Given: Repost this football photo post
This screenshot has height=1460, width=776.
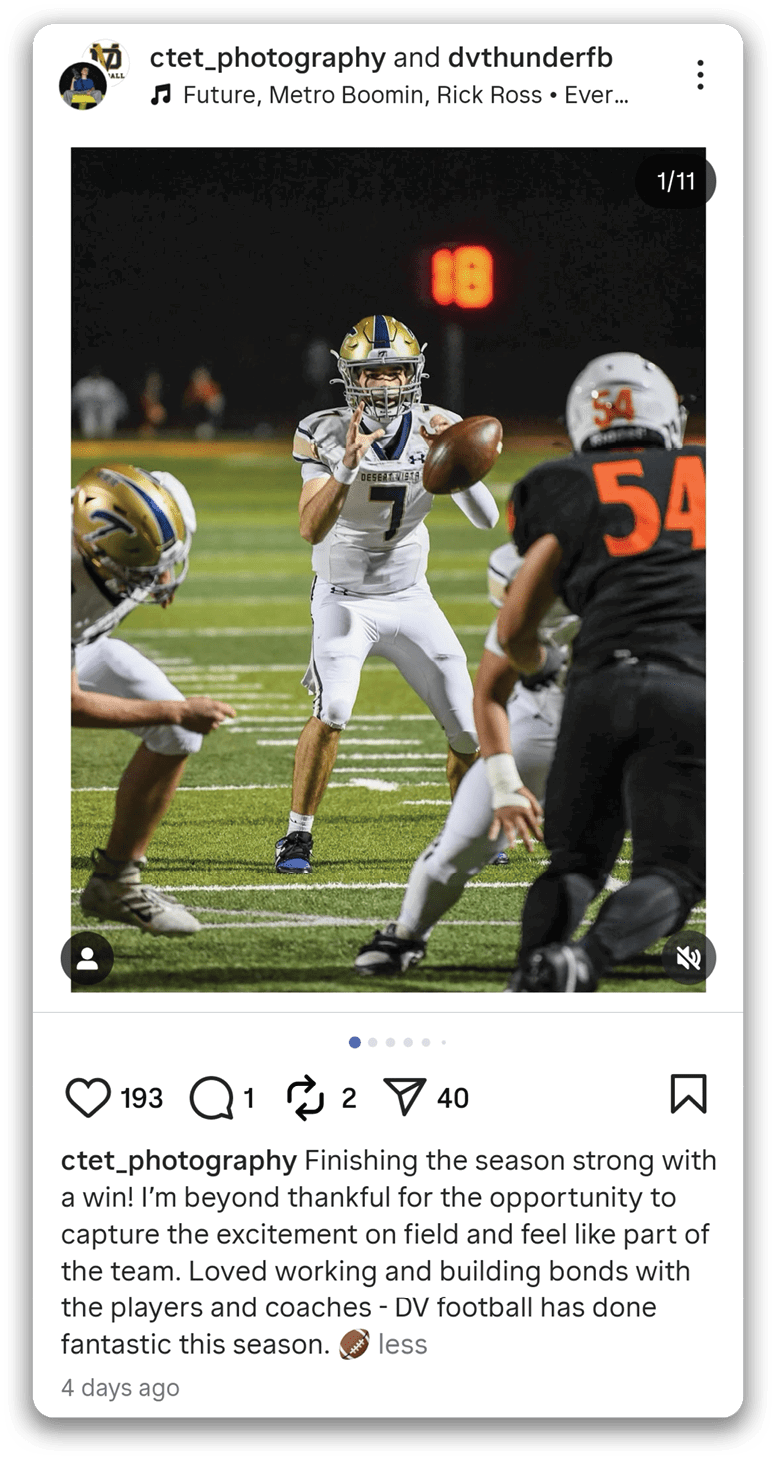Looking at the screenshot, I should 306,1098.
